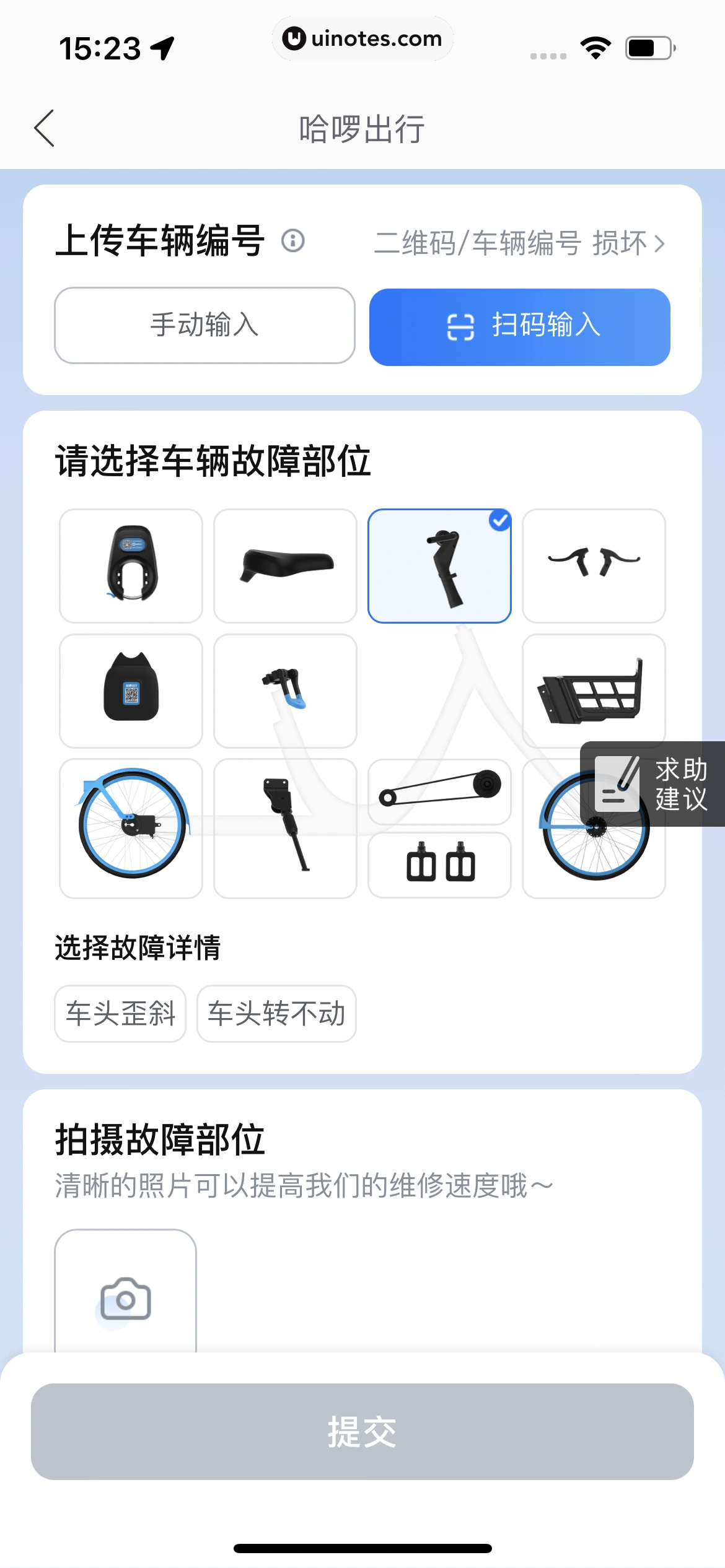
Task: Expand the 二维码/车辆编号 损坏 option
Action: [521, 244]
